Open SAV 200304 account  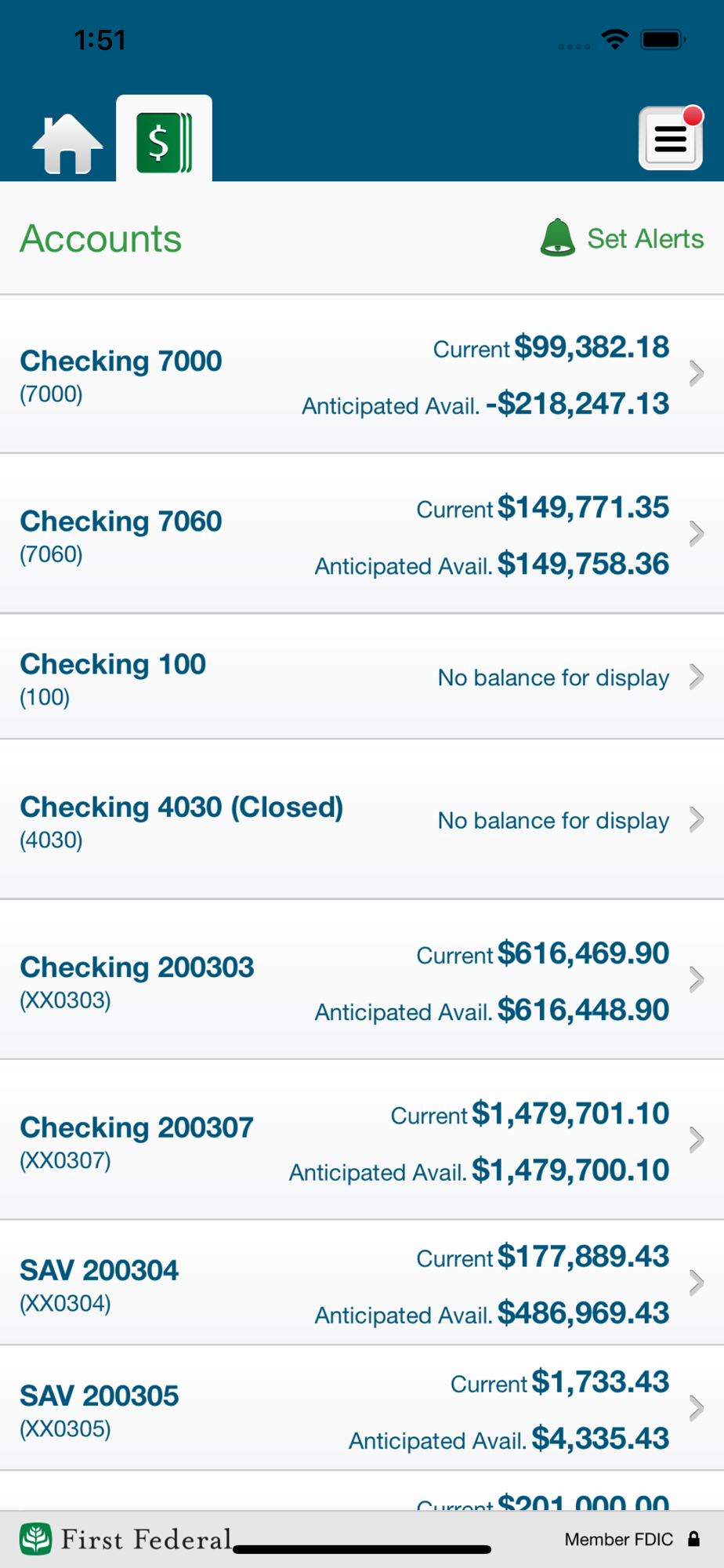click(362, 1283)
